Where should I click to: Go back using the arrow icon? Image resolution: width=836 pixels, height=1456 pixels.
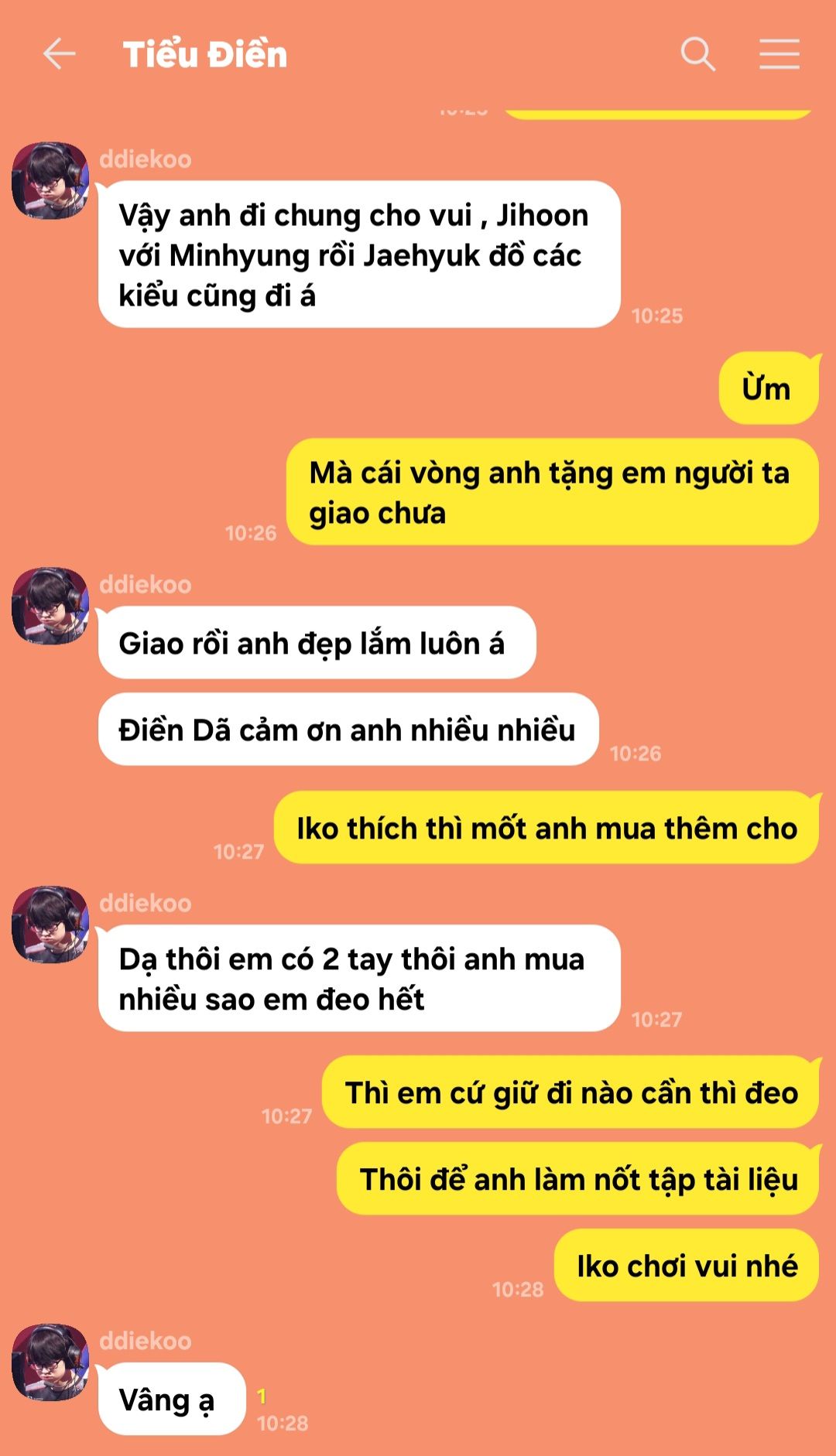tap(59, 54)
